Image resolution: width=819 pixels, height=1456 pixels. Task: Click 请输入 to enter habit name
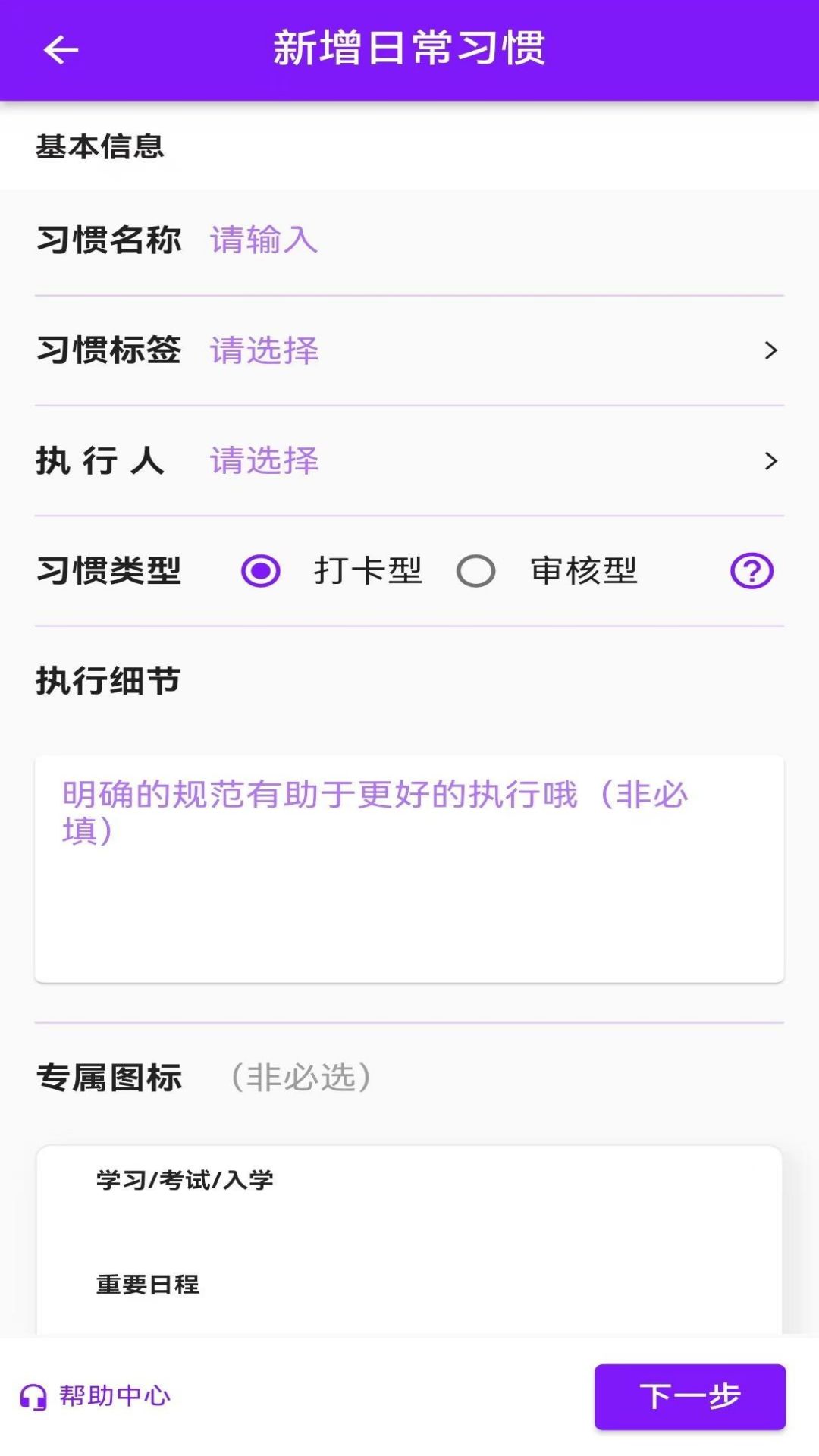(263, 240)
